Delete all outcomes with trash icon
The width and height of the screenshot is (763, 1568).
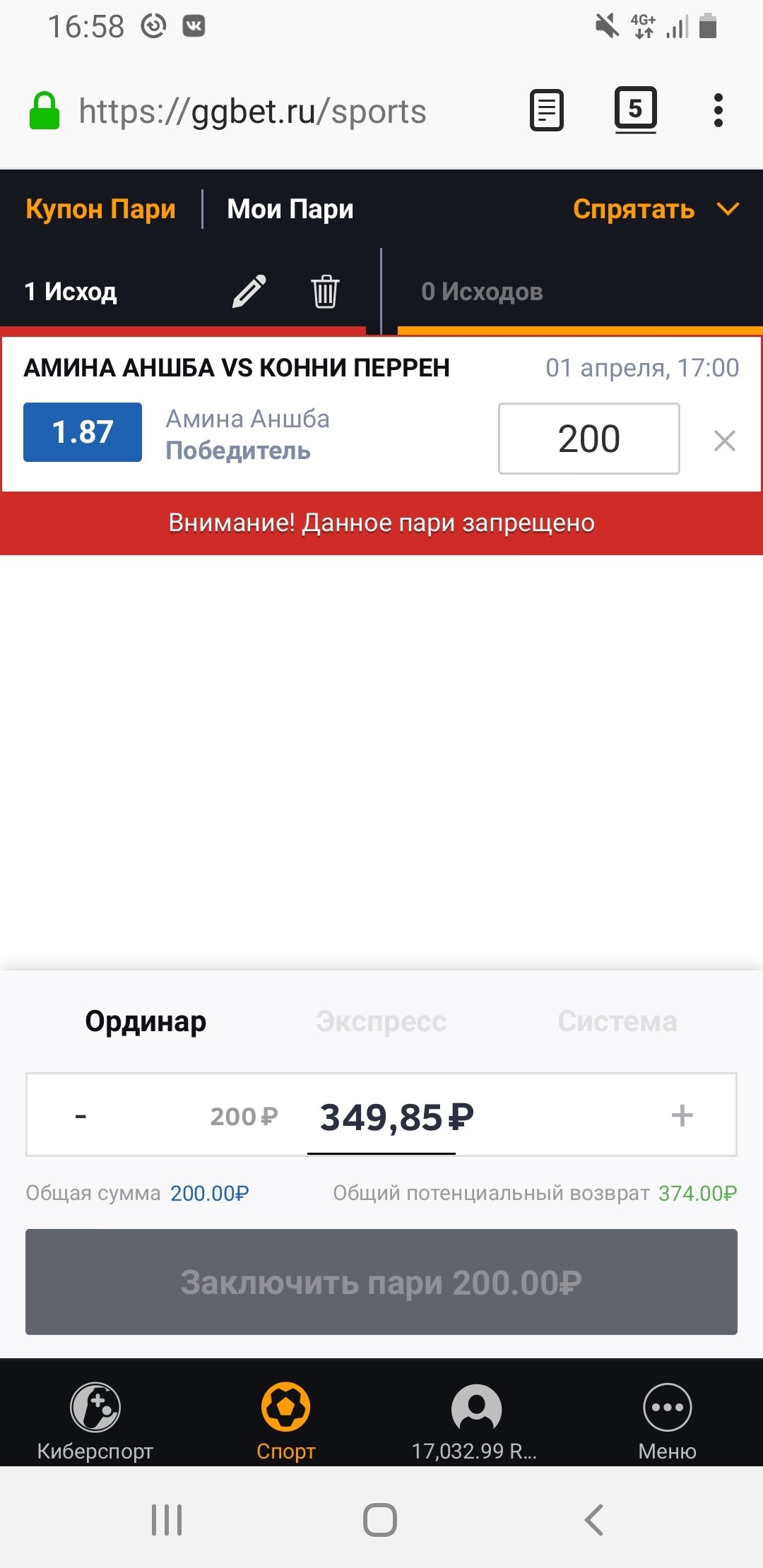click(325, 291)
